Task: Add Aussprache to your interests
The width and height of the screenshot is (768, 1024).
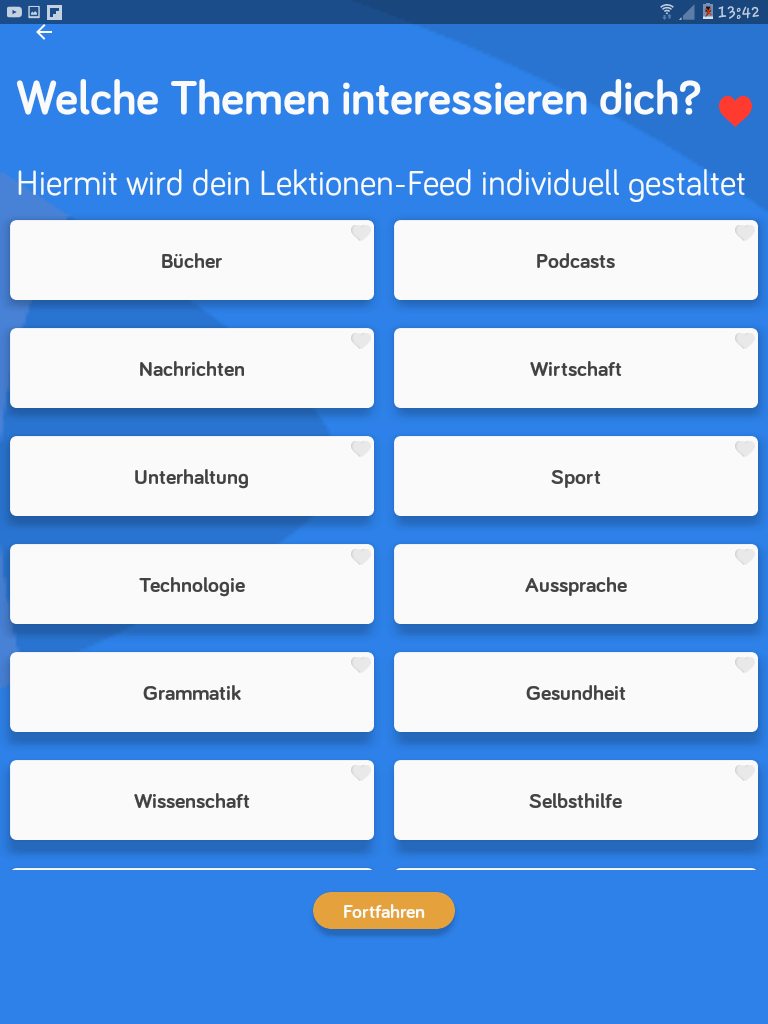Action: [x=576, y=585]
